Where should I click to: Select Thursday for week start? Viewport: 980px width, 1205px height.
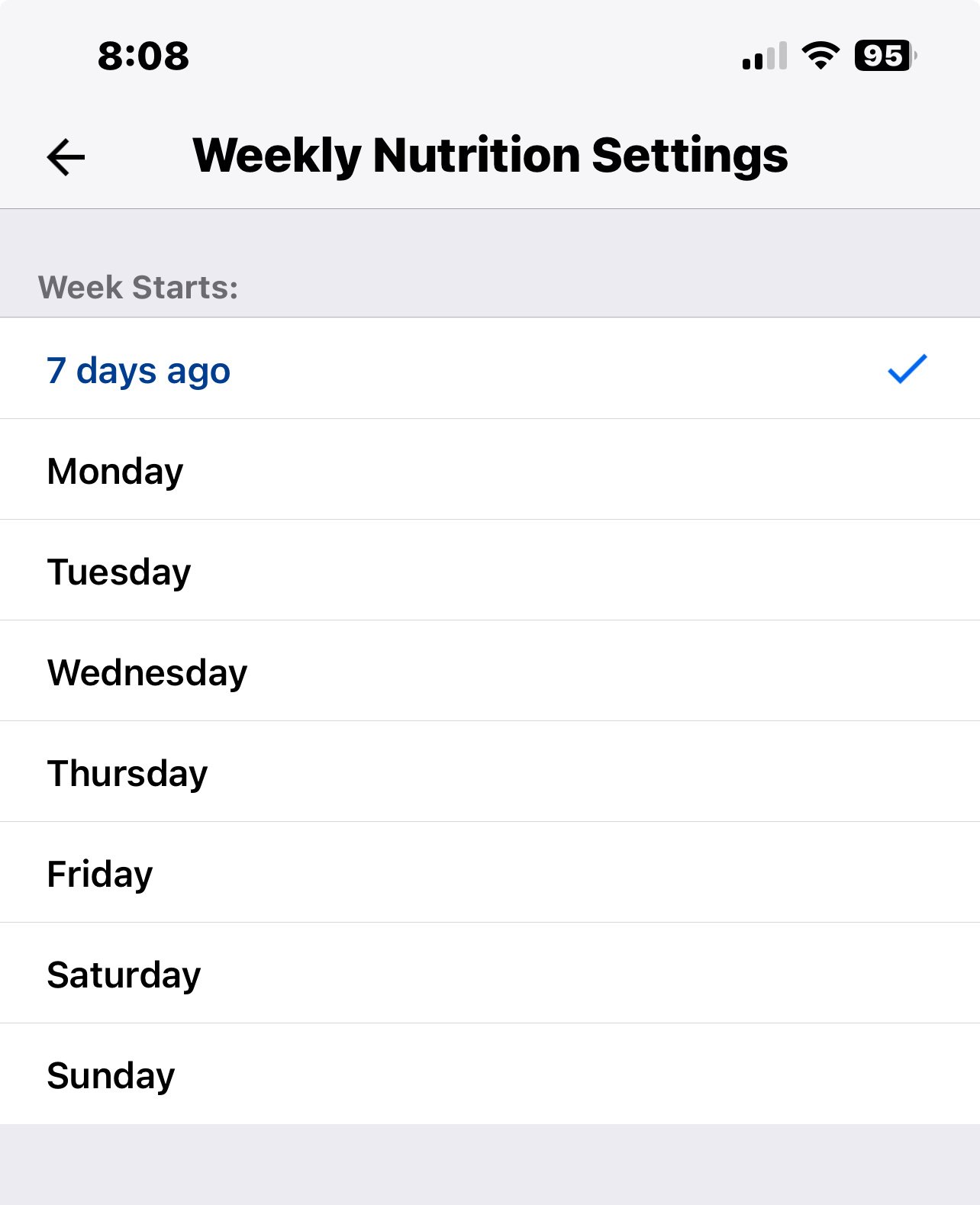coord(127,773)
